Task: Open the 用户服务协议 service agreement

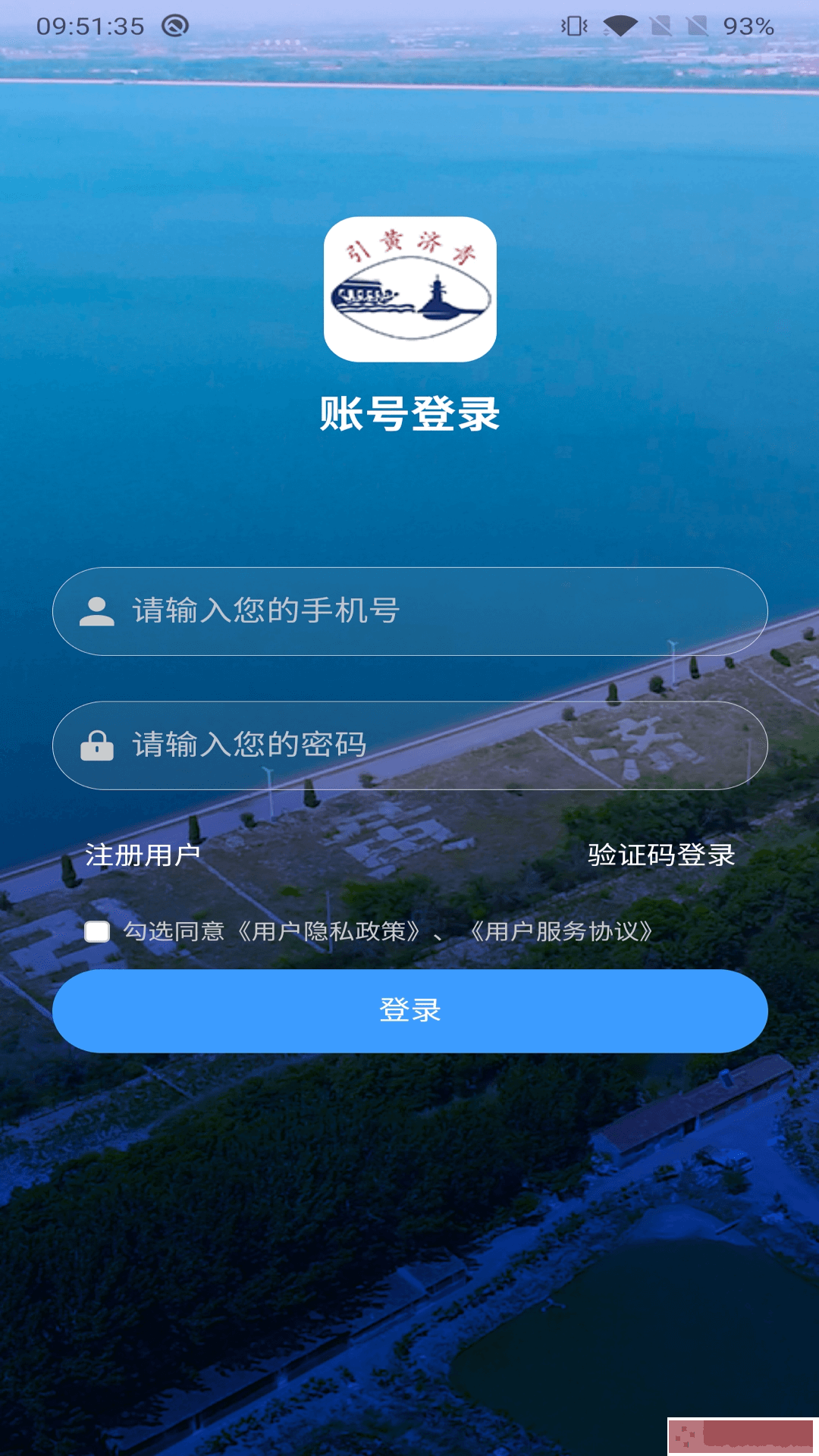Action: click(x=564, y=934)
